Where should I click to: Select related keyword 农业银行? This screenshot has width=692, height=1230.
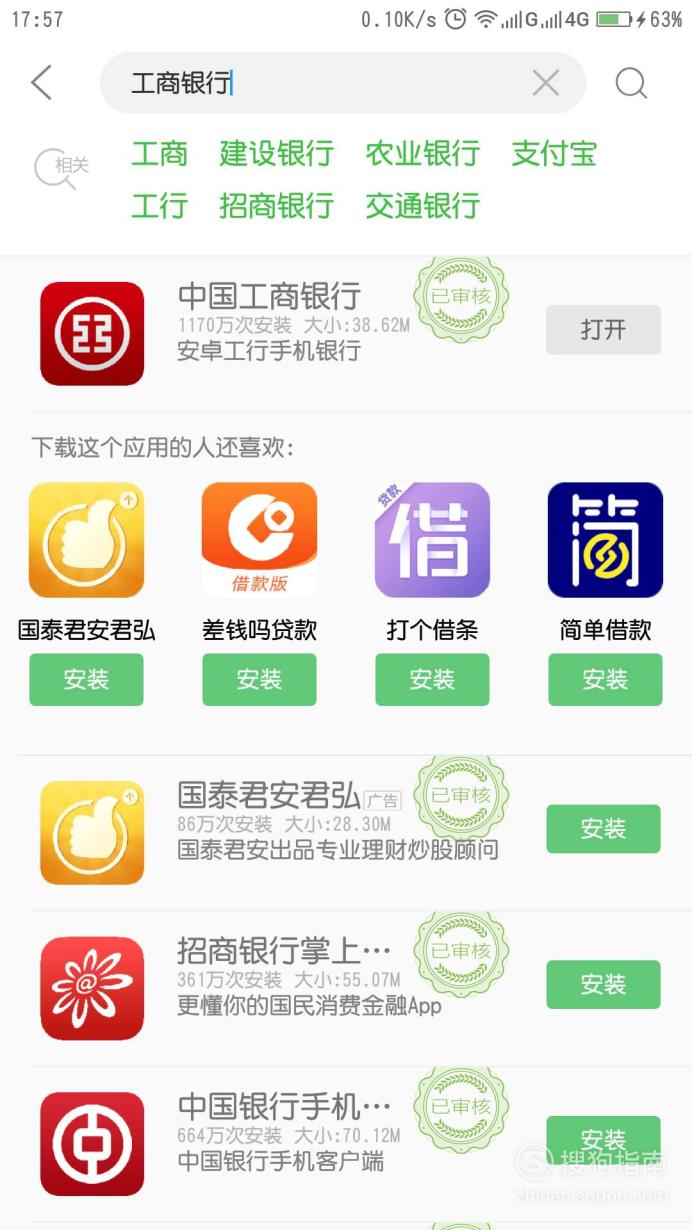[422, 154]
